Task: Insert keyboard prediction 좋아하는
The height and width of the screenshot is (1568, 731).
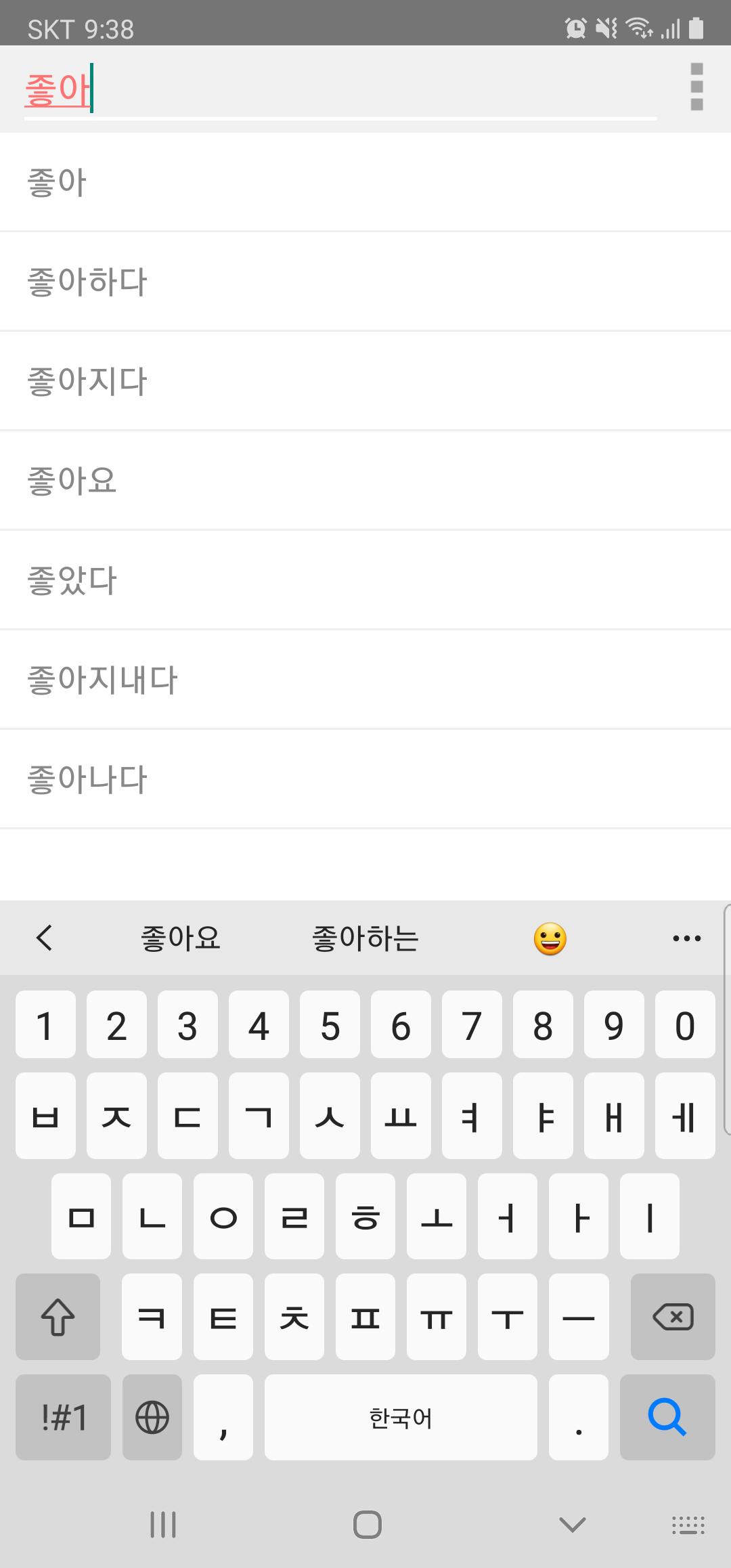Action: 365,938
